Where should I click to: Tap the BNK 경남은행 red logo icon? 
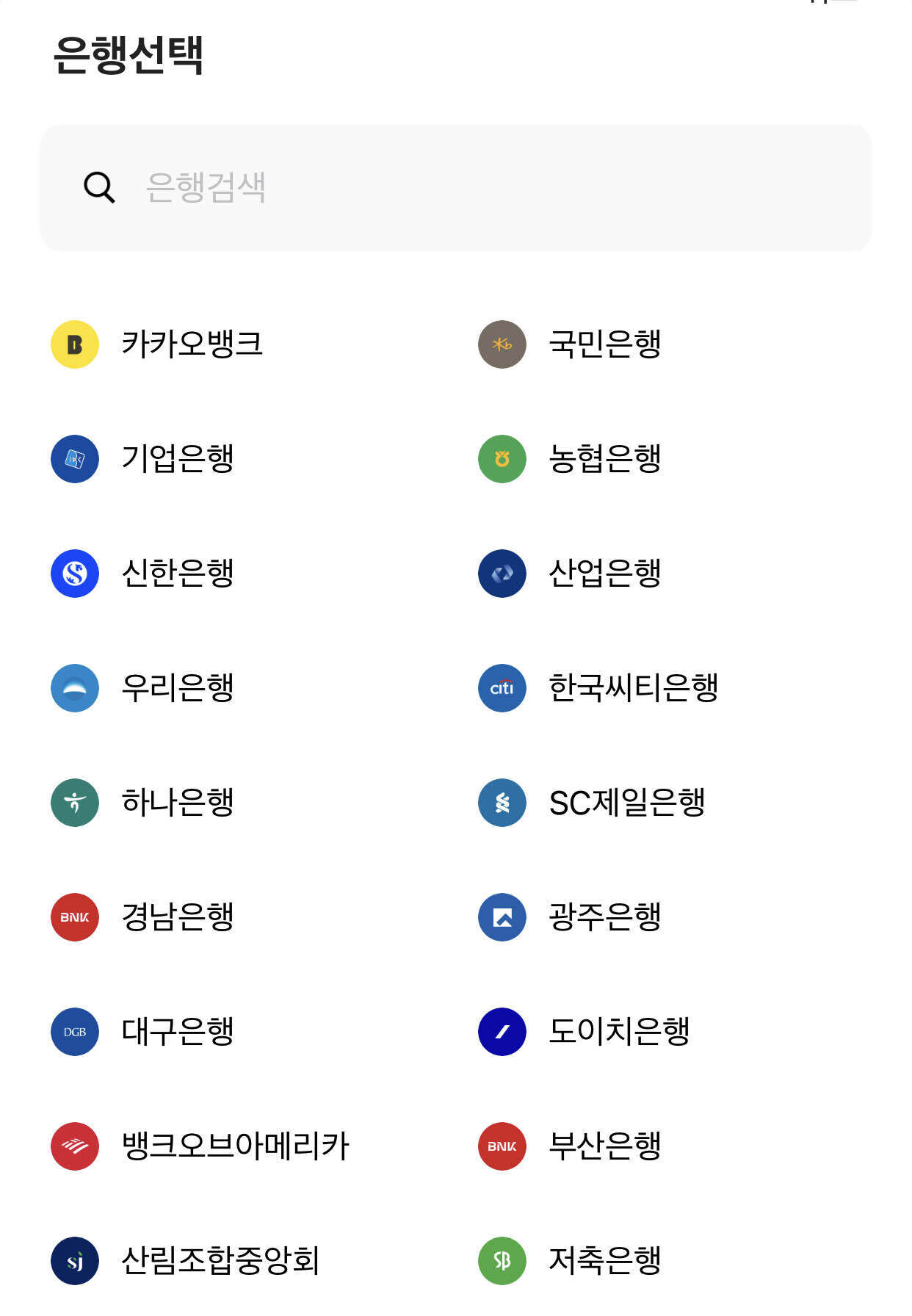pos(73,916)
